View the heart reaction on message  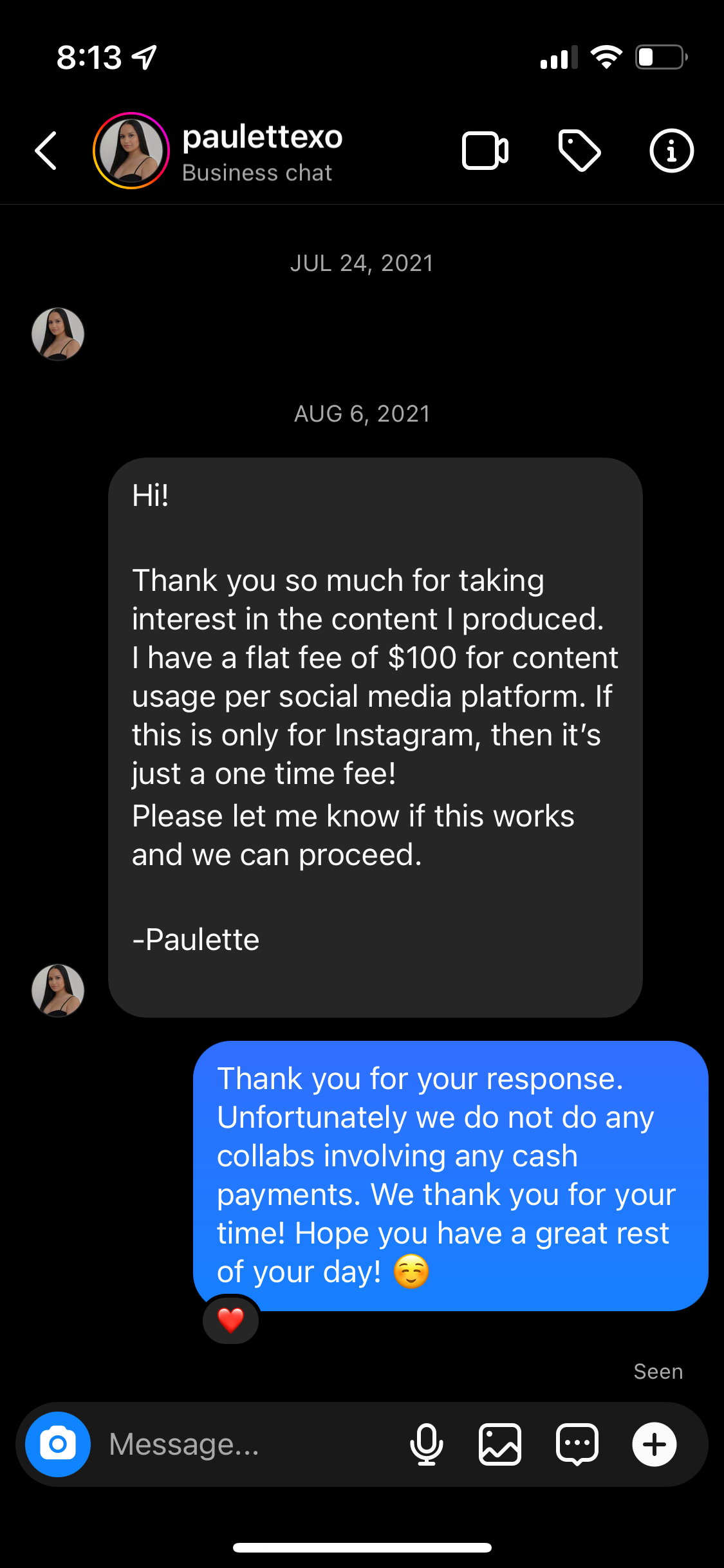point(230,1321)
